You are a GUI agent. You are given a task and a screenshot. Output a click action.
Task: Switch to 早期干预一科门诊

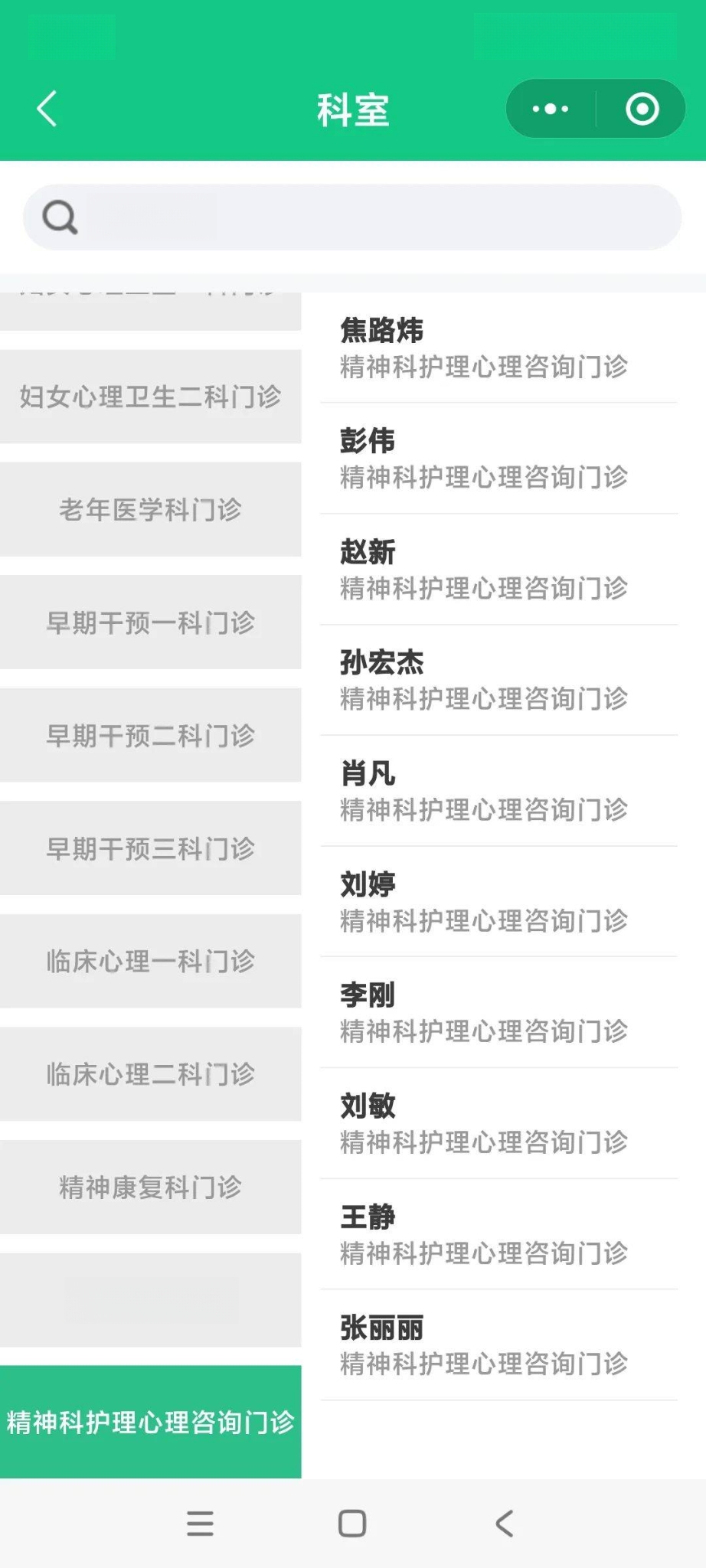point(150,622)
